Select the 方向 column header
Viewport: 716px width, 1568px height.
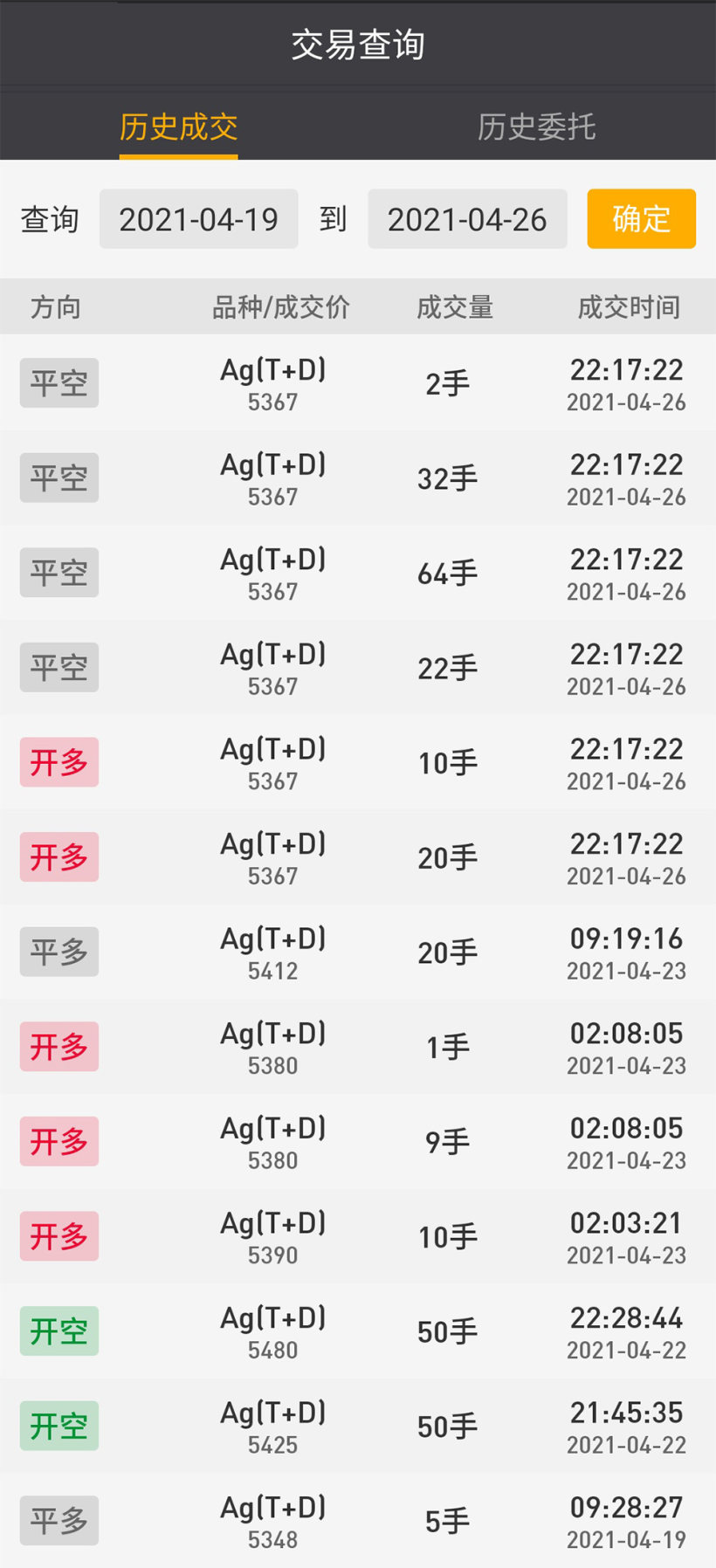59,306
